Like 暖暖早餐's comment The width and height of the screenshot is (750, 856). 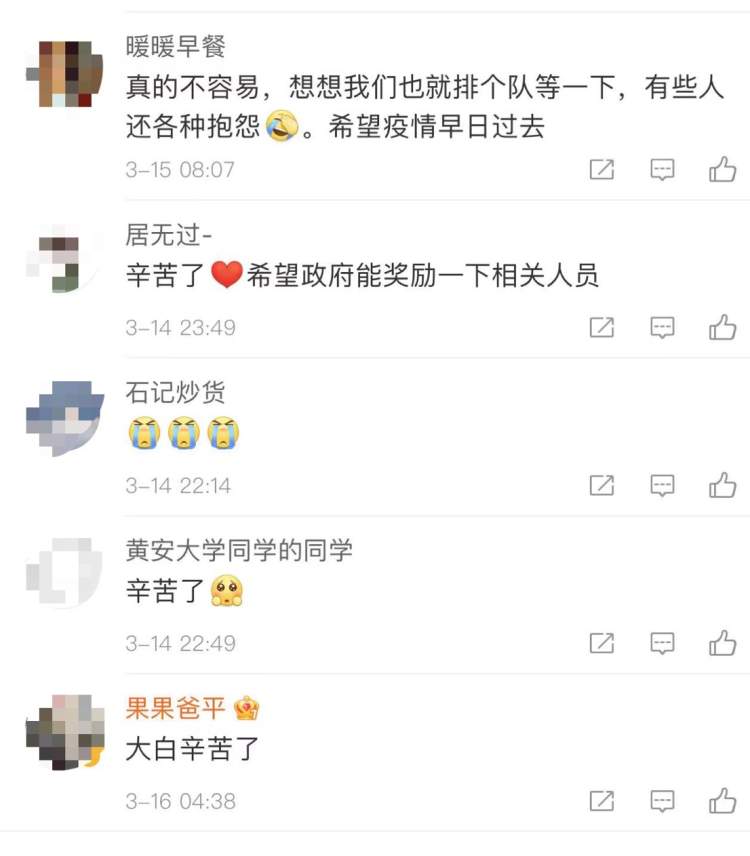tap(722, 169)
